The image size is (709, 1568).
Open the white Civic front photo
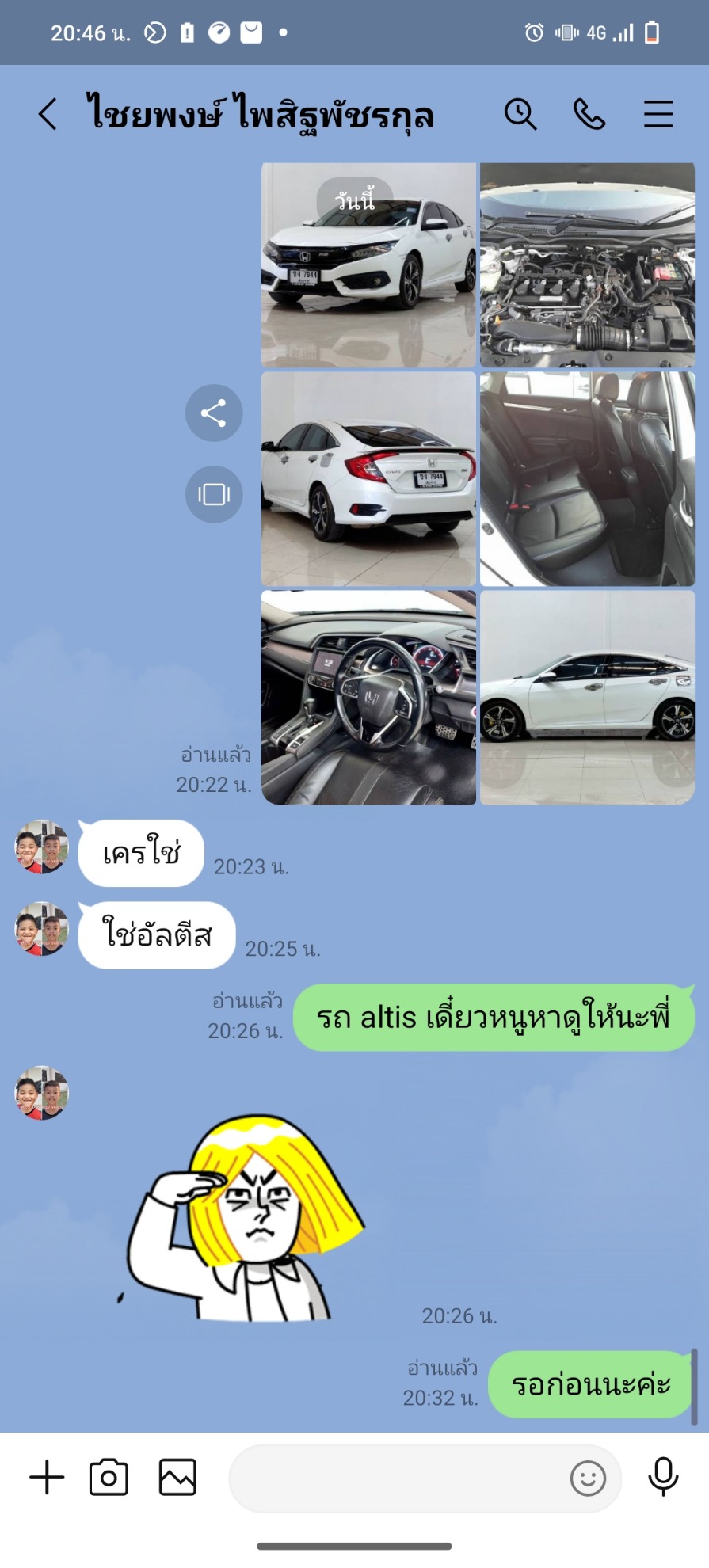coord(368,265)
